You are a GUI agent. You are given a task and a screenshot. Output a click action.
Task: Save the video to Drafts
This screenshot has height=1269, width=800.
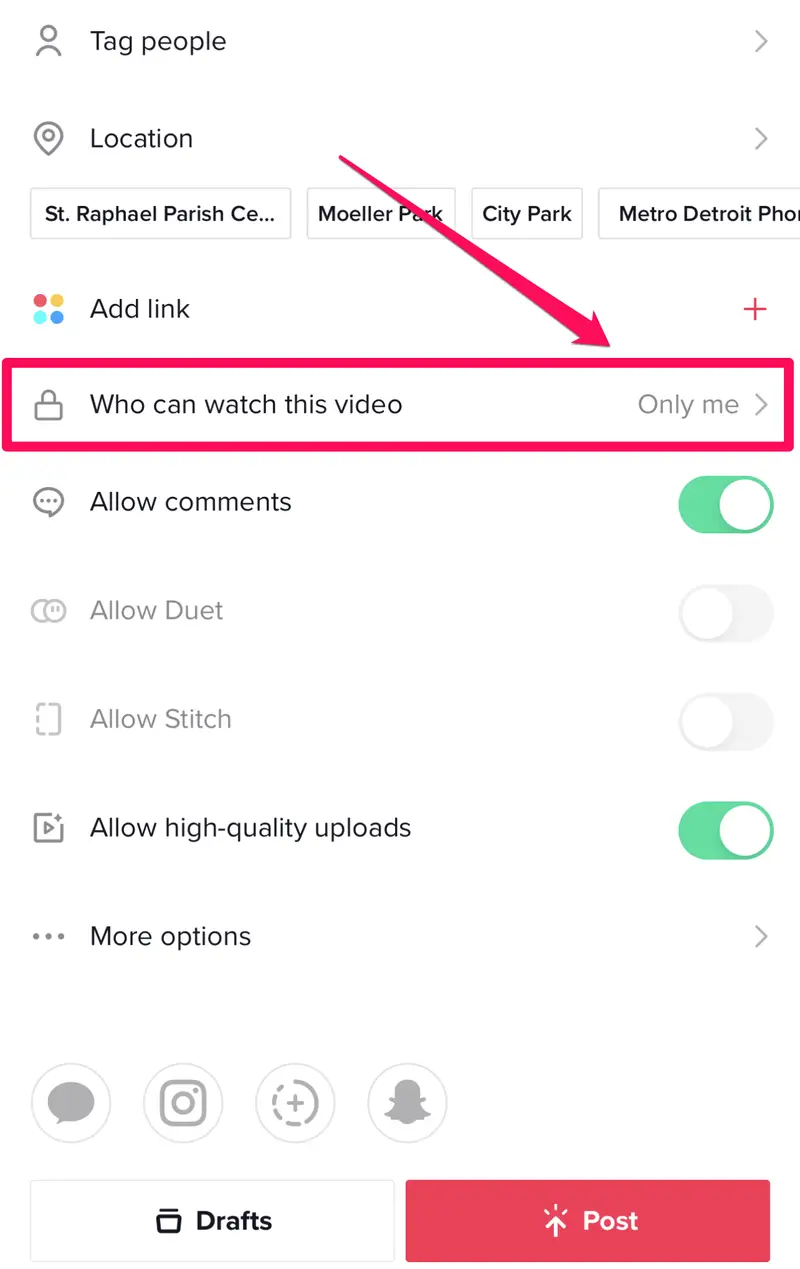(x=212, y=1220)
